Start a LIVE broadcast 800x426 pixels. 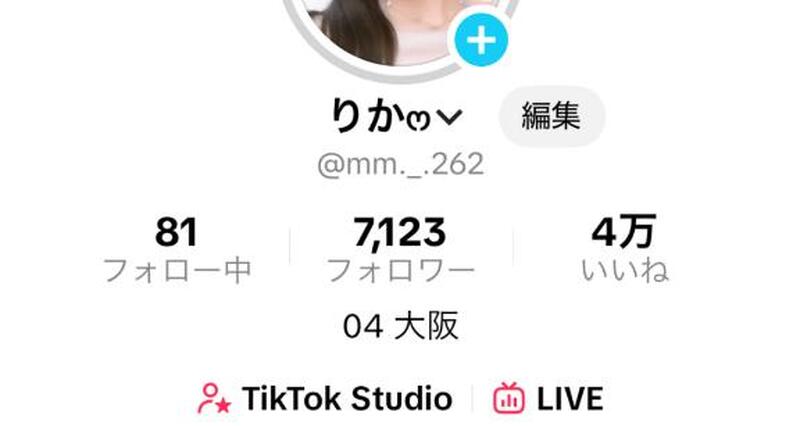pos(549,399)
